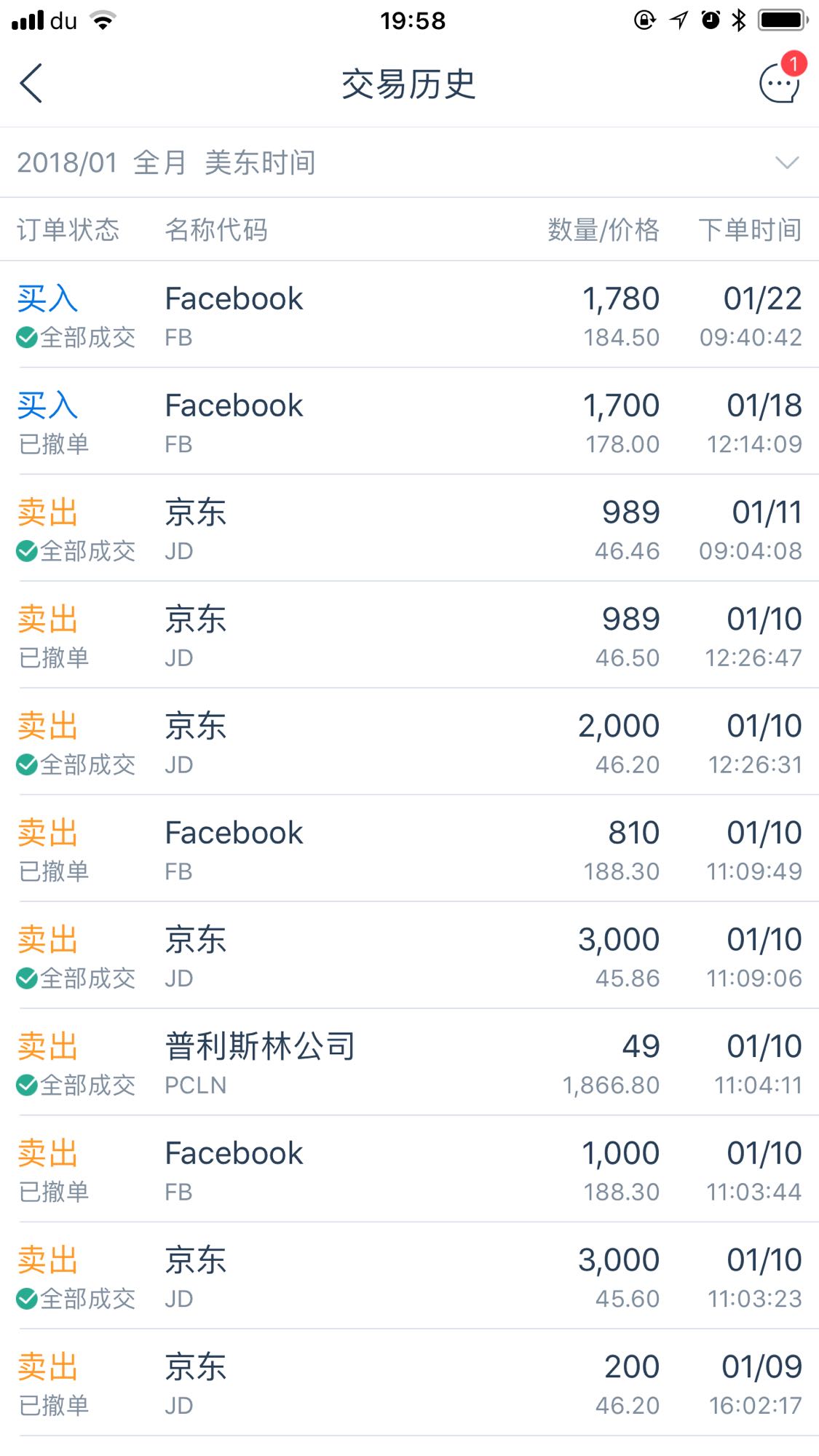Open the cancelled JD sell order from 01/09
The width and height of the screenshot is (819, 1456).
coord(409,1382)
